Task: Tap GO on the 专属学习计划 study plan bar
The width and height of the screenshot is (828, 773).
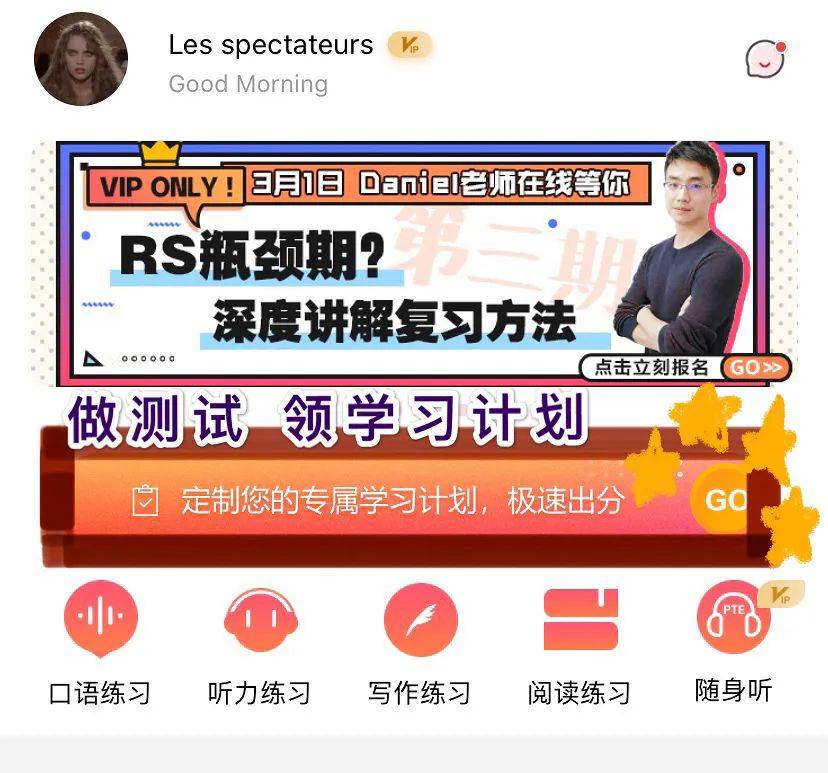Action: 728,499
